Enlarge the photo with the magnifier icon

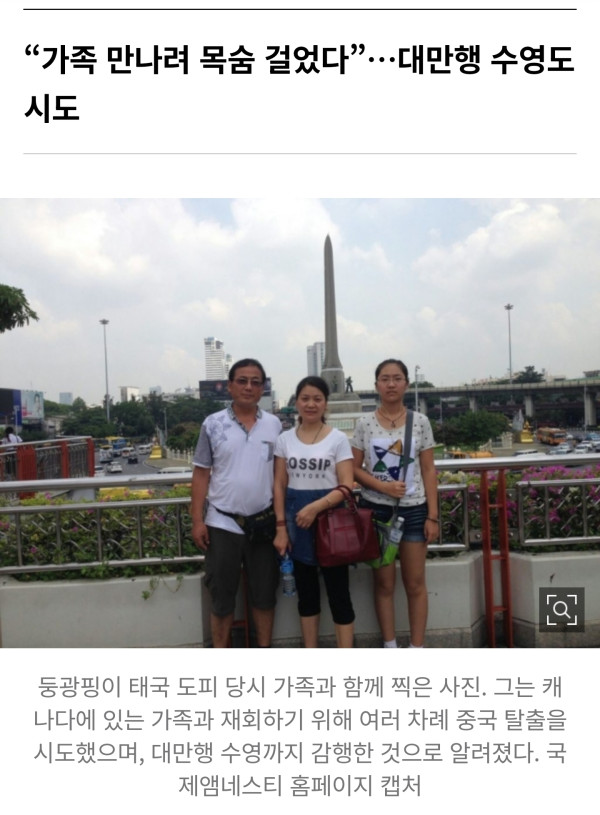tap(562, 609)
